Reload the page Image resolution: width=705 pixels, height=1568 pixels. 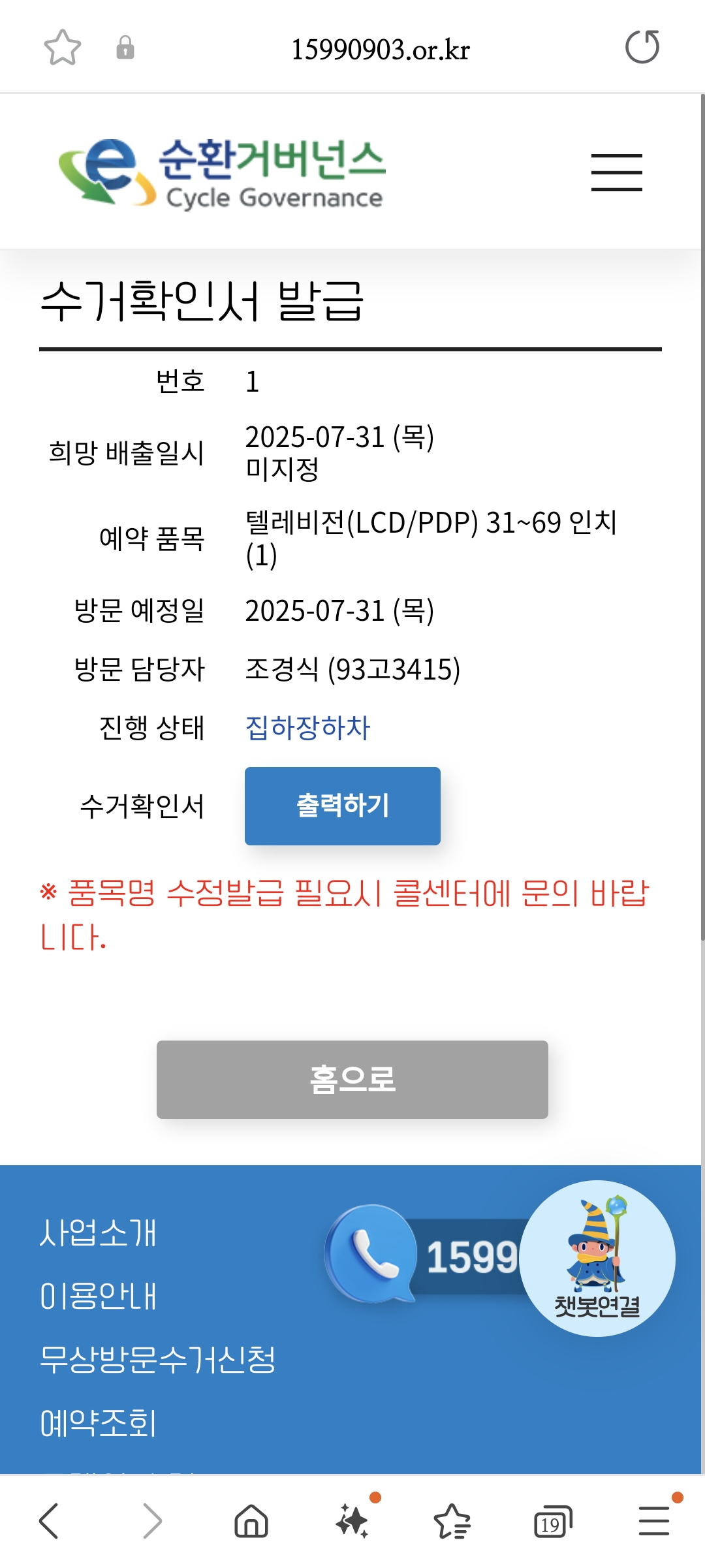pos(642,48)
